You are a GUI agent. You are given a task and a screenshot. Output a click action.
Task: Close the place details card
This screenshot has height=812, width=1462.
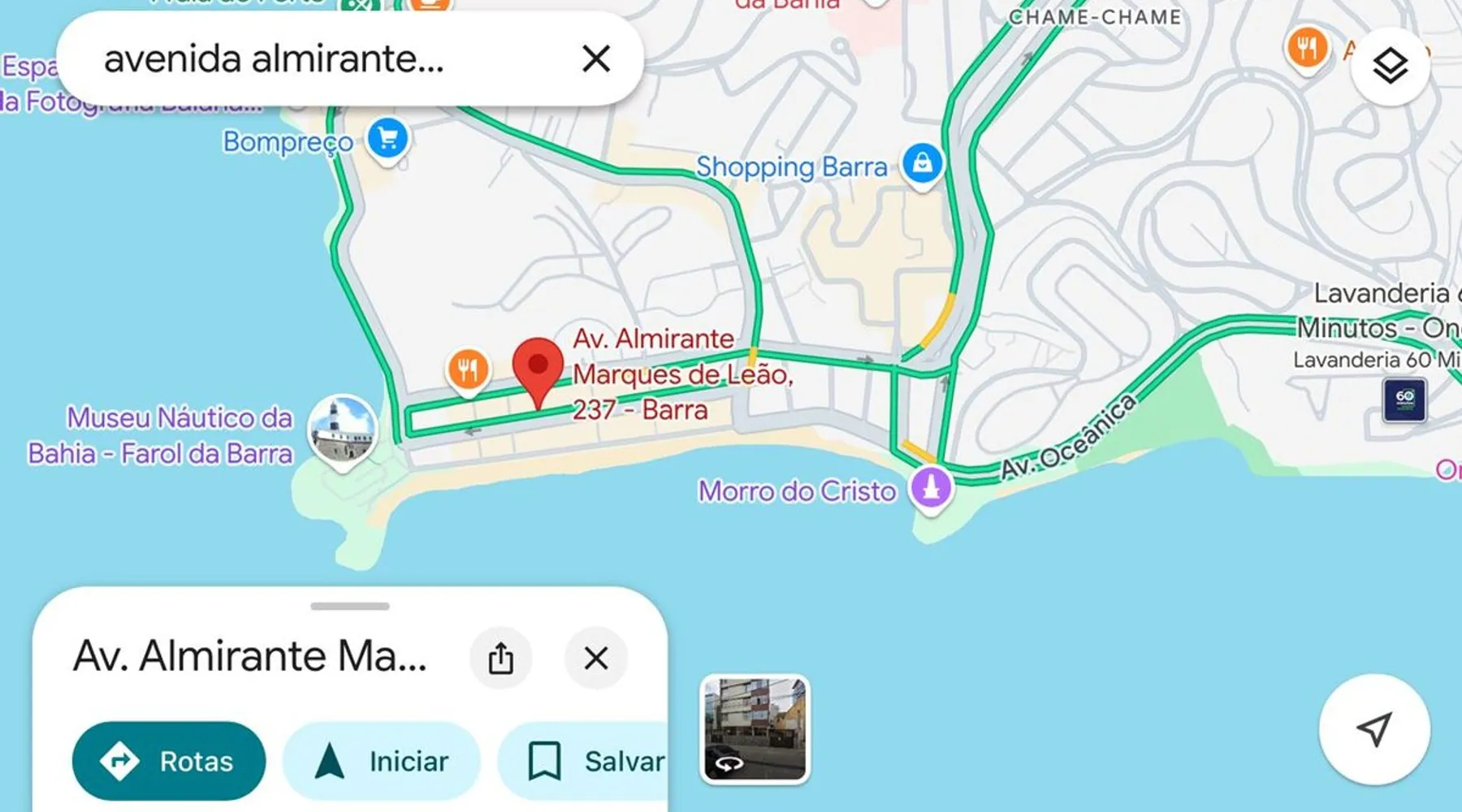click(x=596, y=658)
